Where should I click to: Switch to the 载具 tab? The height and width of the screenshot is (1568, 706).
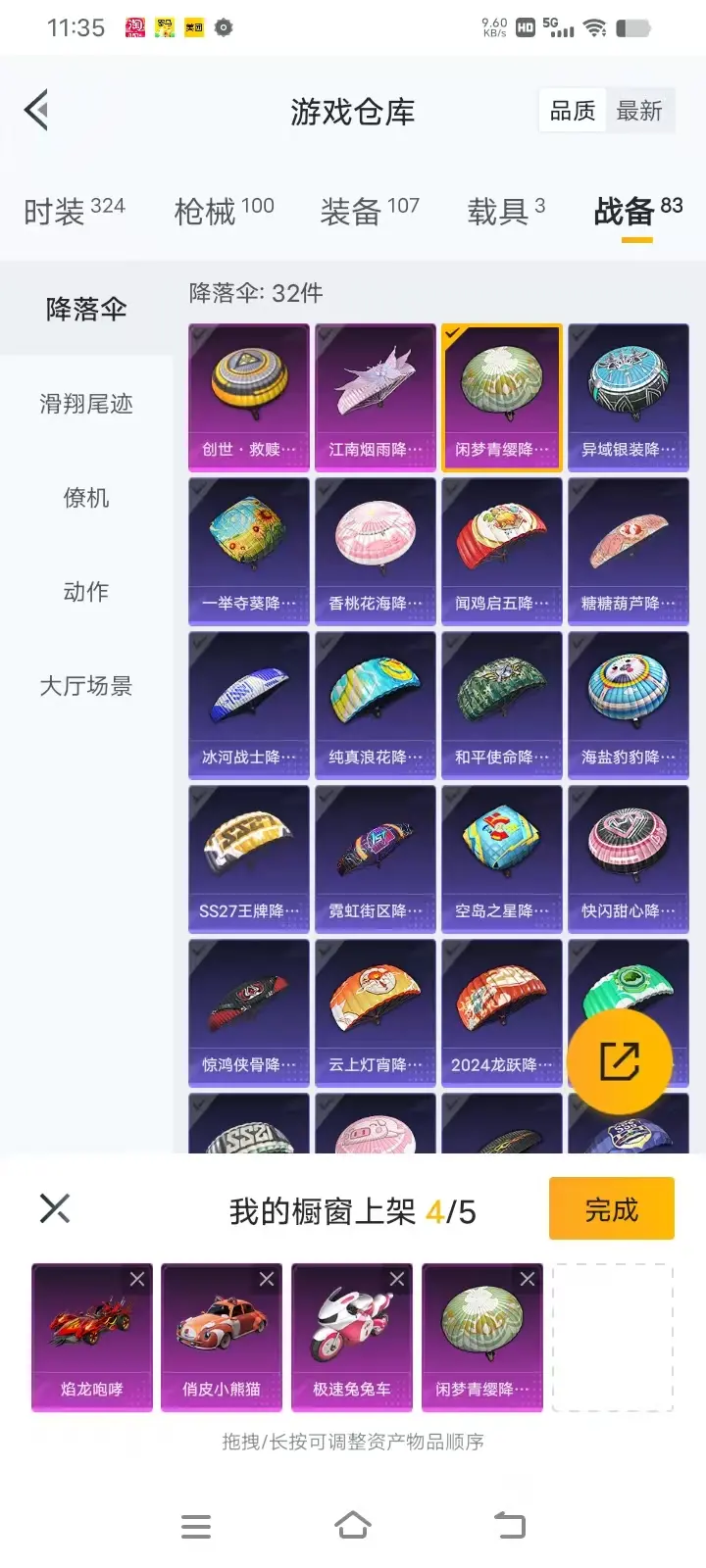pos(506,211)
